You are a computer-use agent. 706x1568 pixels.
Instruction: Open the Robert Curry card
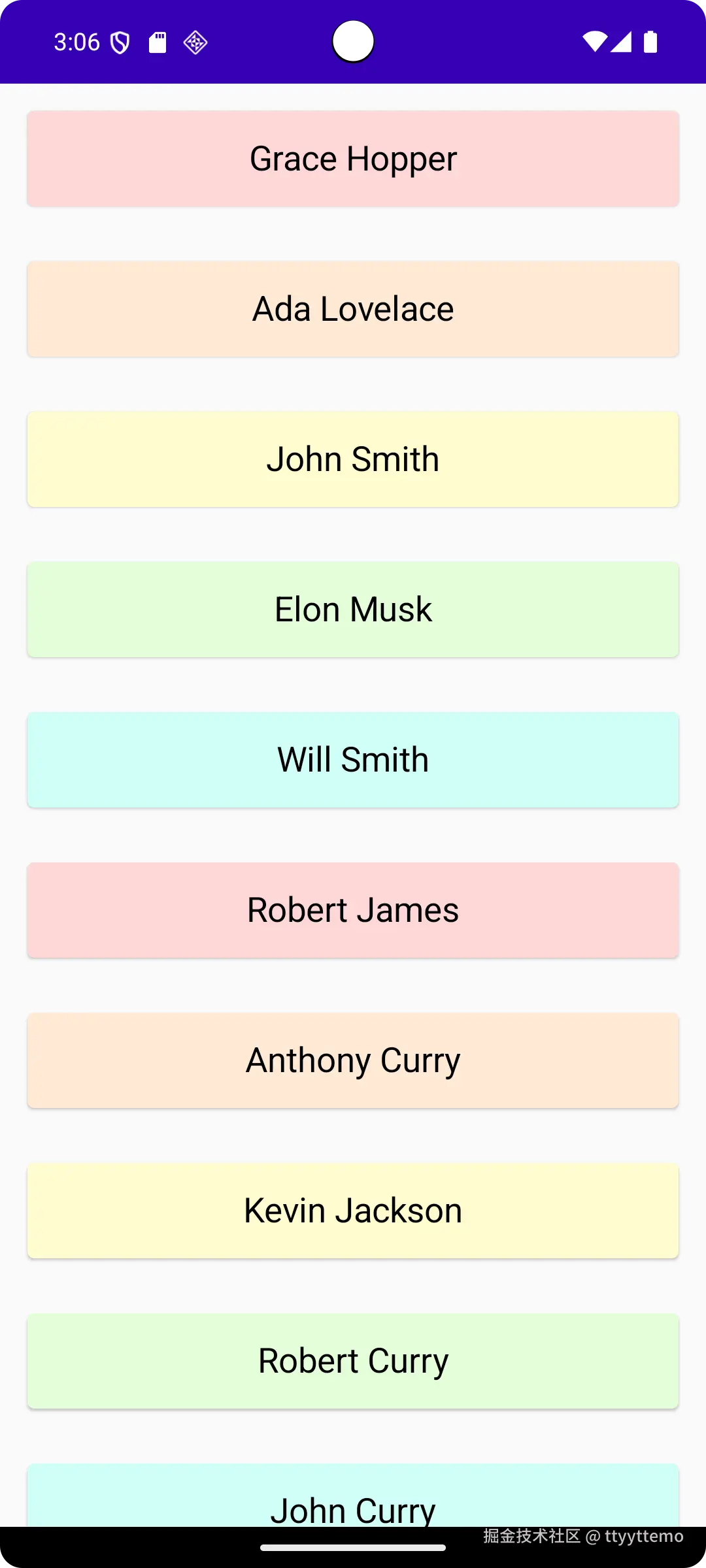pos(353,1361)
